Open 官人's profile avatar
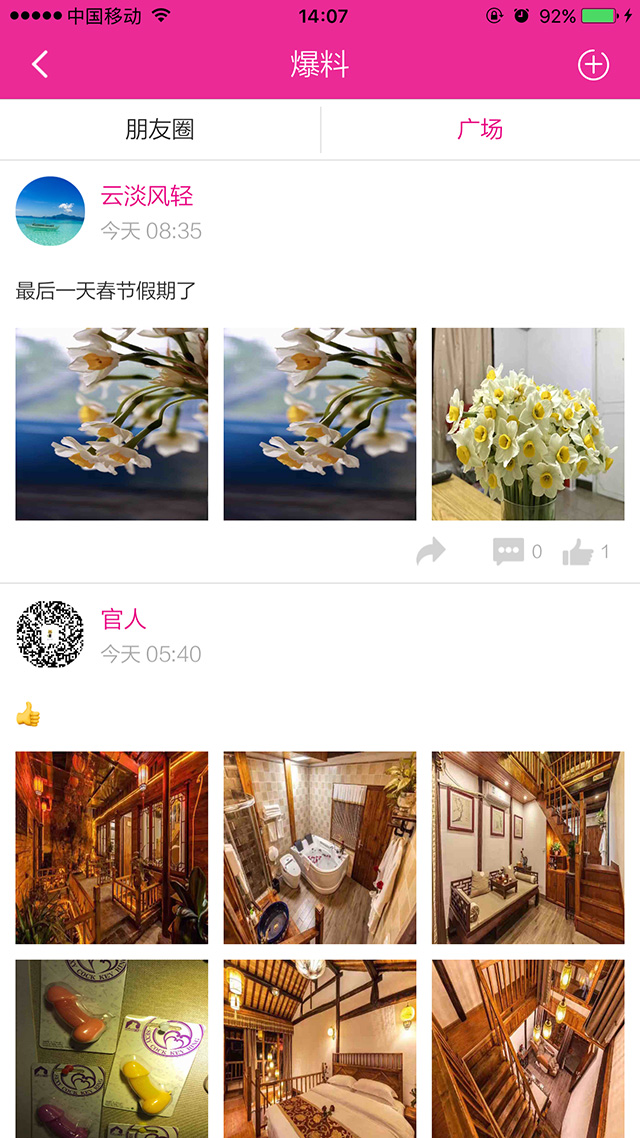 (x=50, y=634)
